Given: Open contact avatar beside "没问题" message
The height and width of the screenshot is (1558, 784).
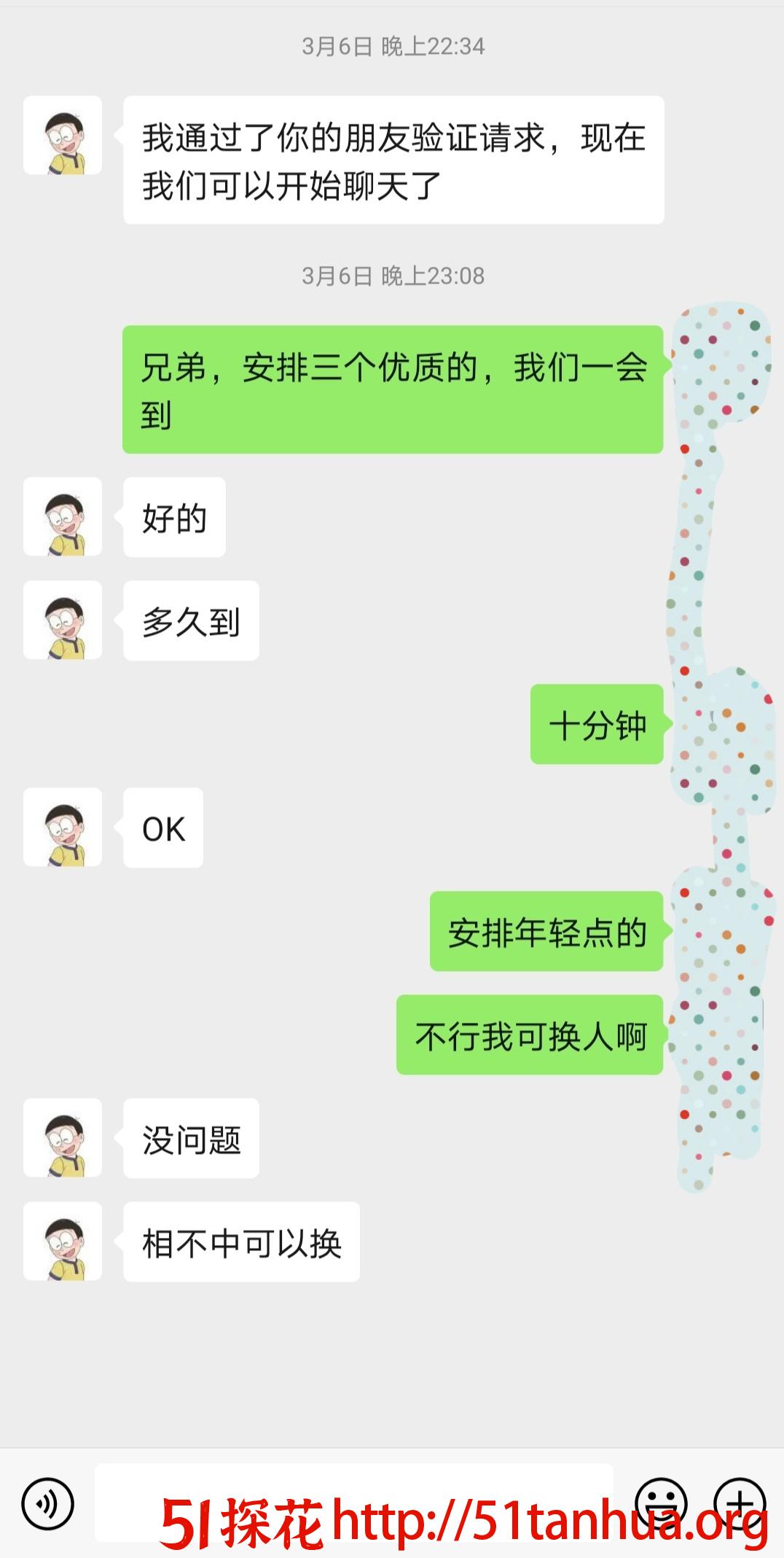Looking at the screenshot, I should 63,1138.
